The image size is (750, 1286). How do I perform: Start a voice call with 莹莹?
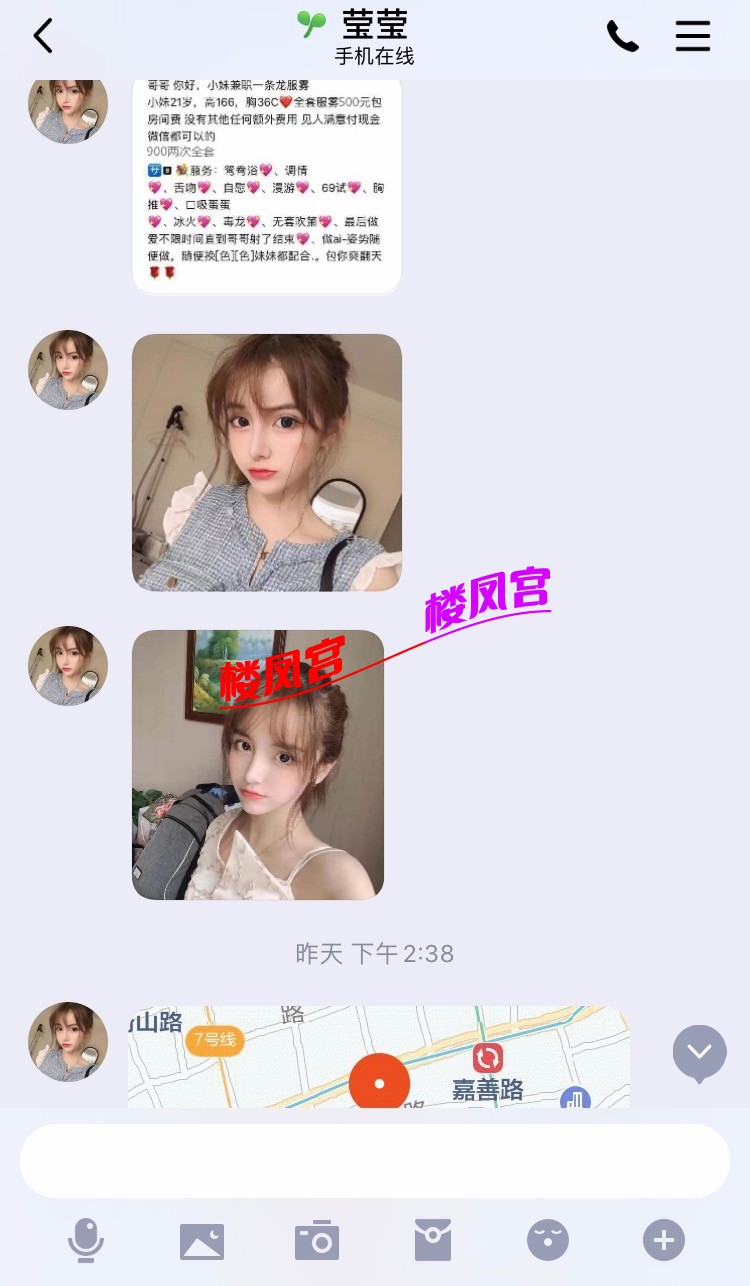[622, 37]
